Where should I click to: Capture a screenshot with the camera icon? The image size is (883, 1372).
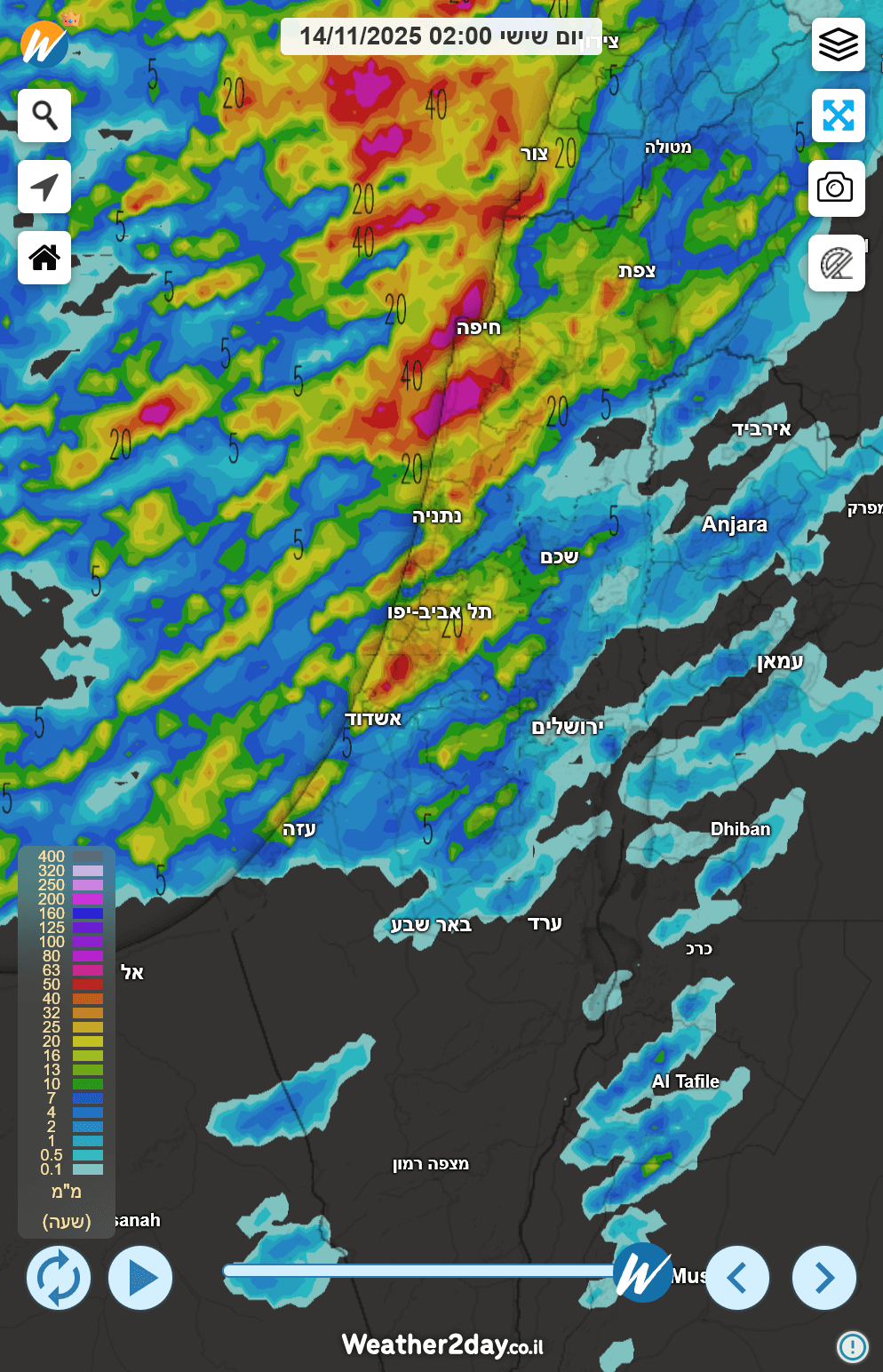pos(836,187)
